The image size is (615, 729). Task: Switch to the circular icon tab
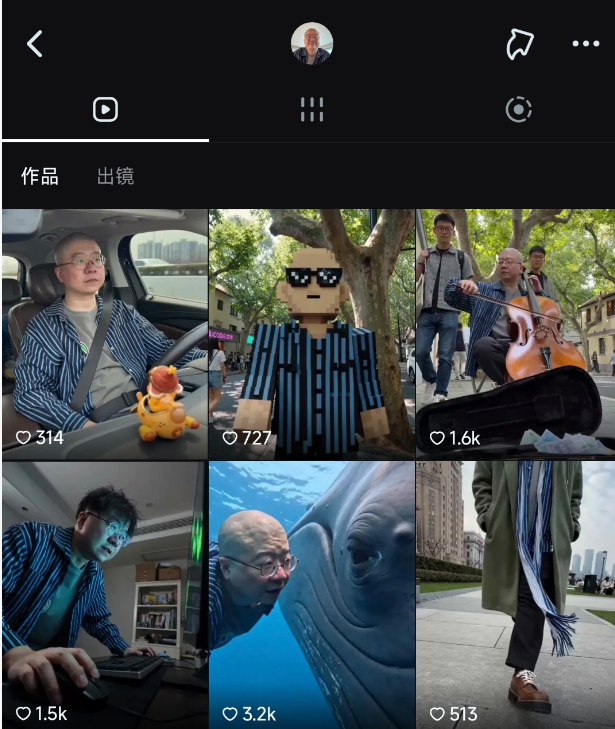pos(518,110)
